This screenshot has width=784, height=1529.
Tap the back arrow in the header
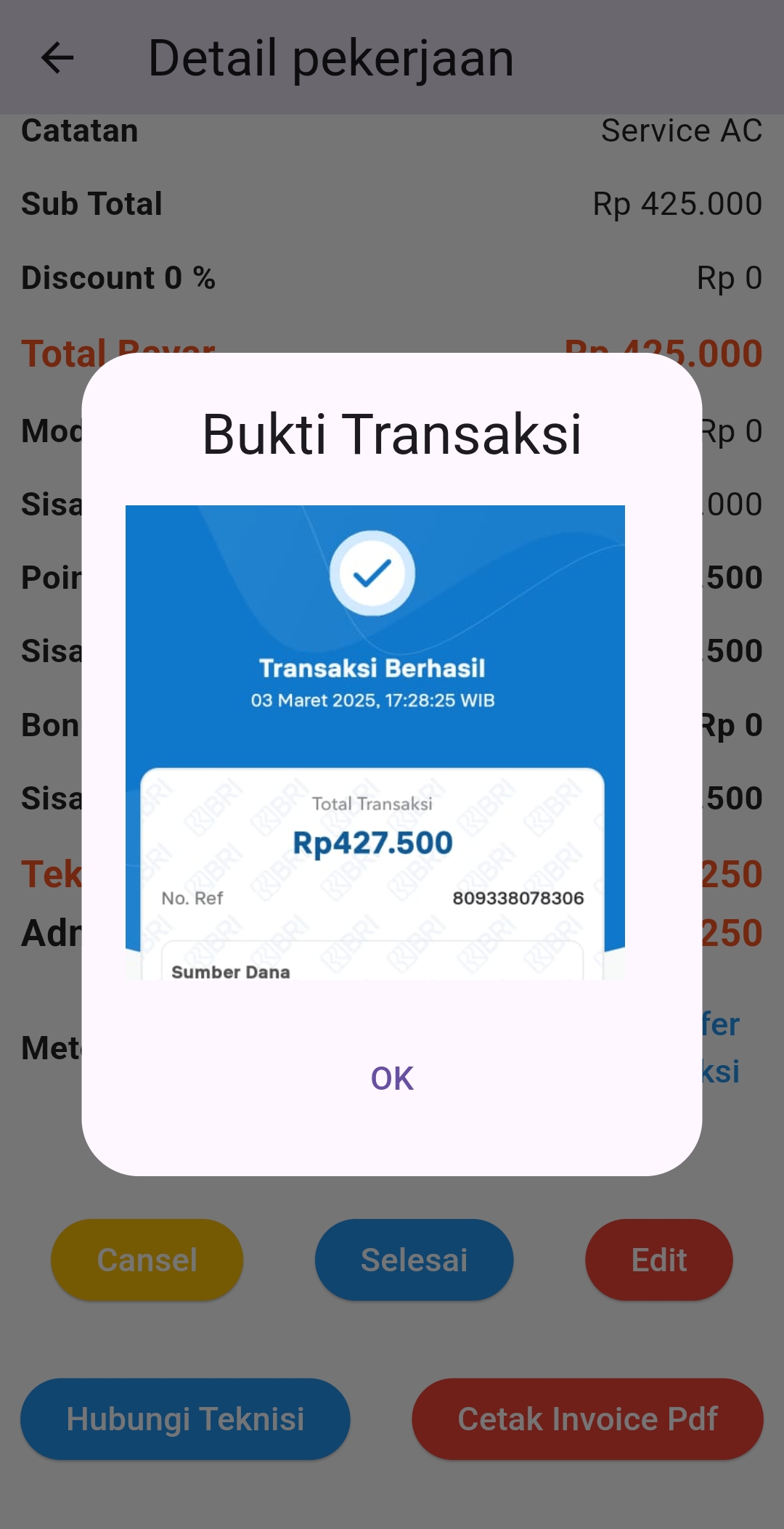(x=57, y=58)
